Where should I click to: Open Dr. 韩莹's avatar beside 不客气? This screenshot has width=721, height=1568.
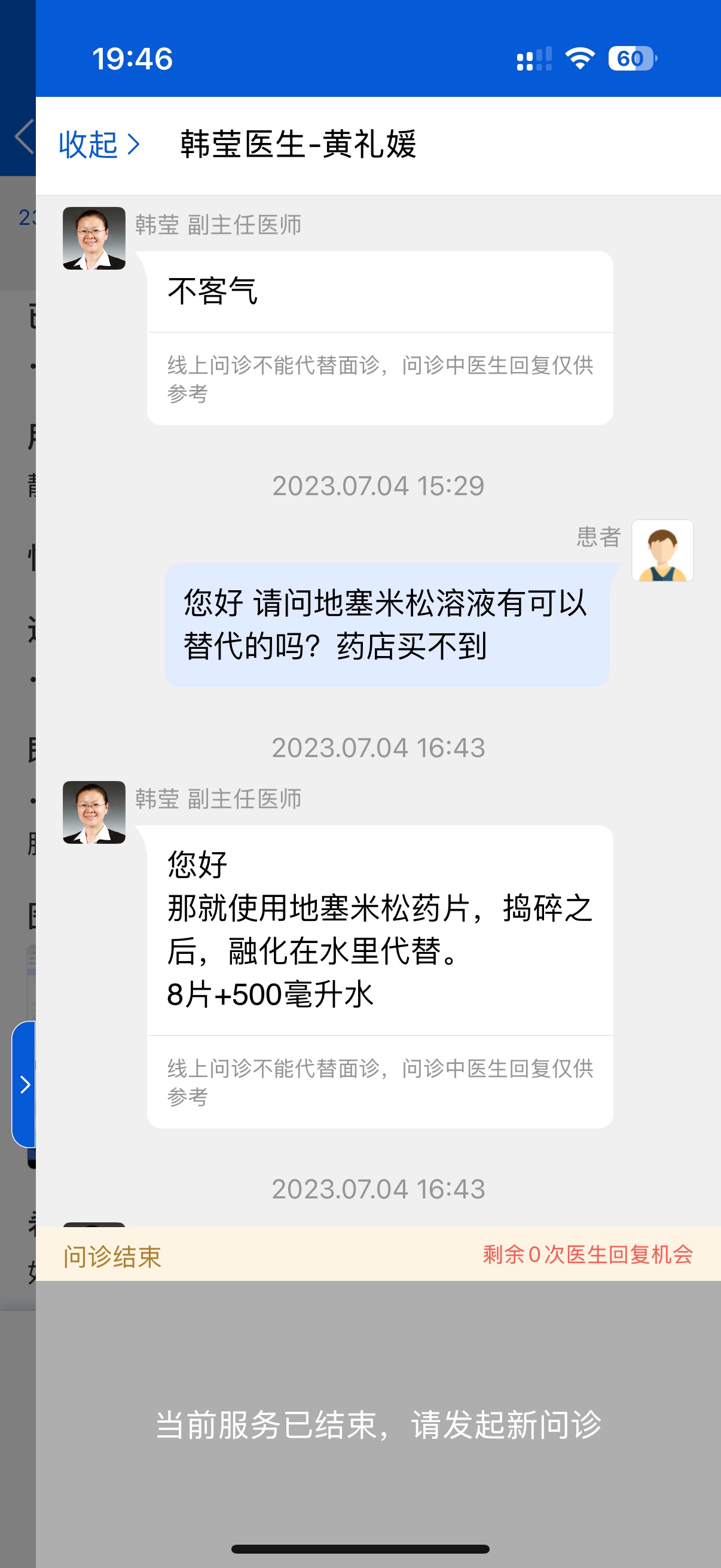click(94, 238)
